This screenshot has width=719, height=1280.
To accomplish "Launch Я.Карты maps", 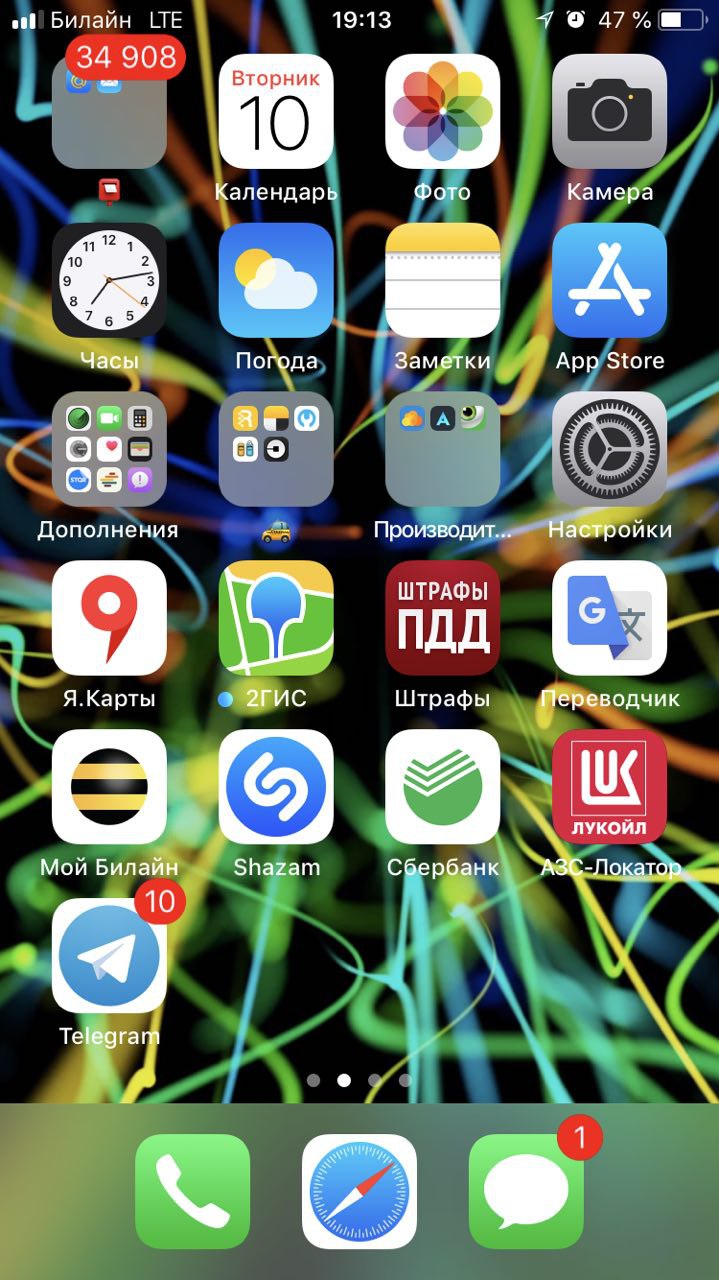I will point(109,618).
